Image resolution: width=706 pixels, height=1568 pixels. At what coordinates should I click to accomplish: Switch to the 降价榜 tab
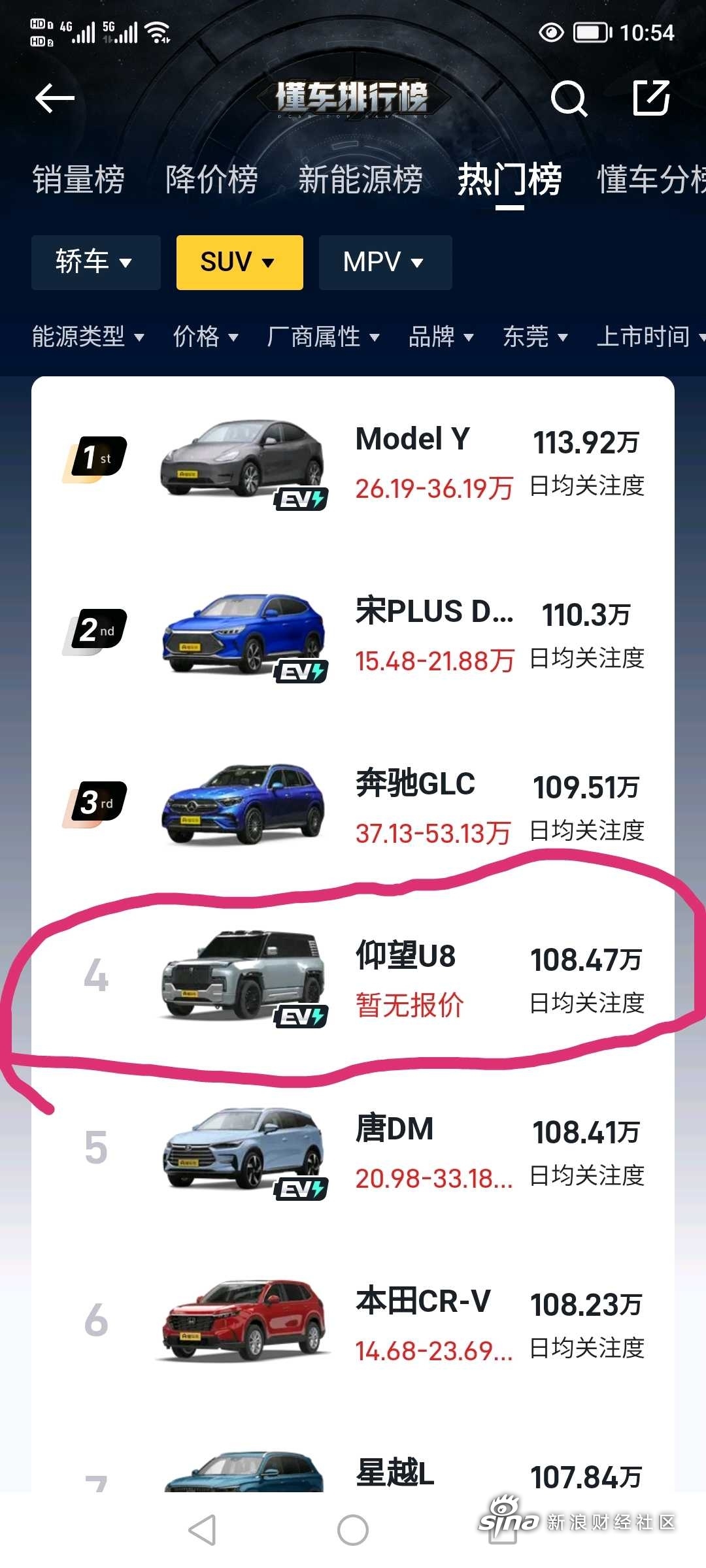211,180
